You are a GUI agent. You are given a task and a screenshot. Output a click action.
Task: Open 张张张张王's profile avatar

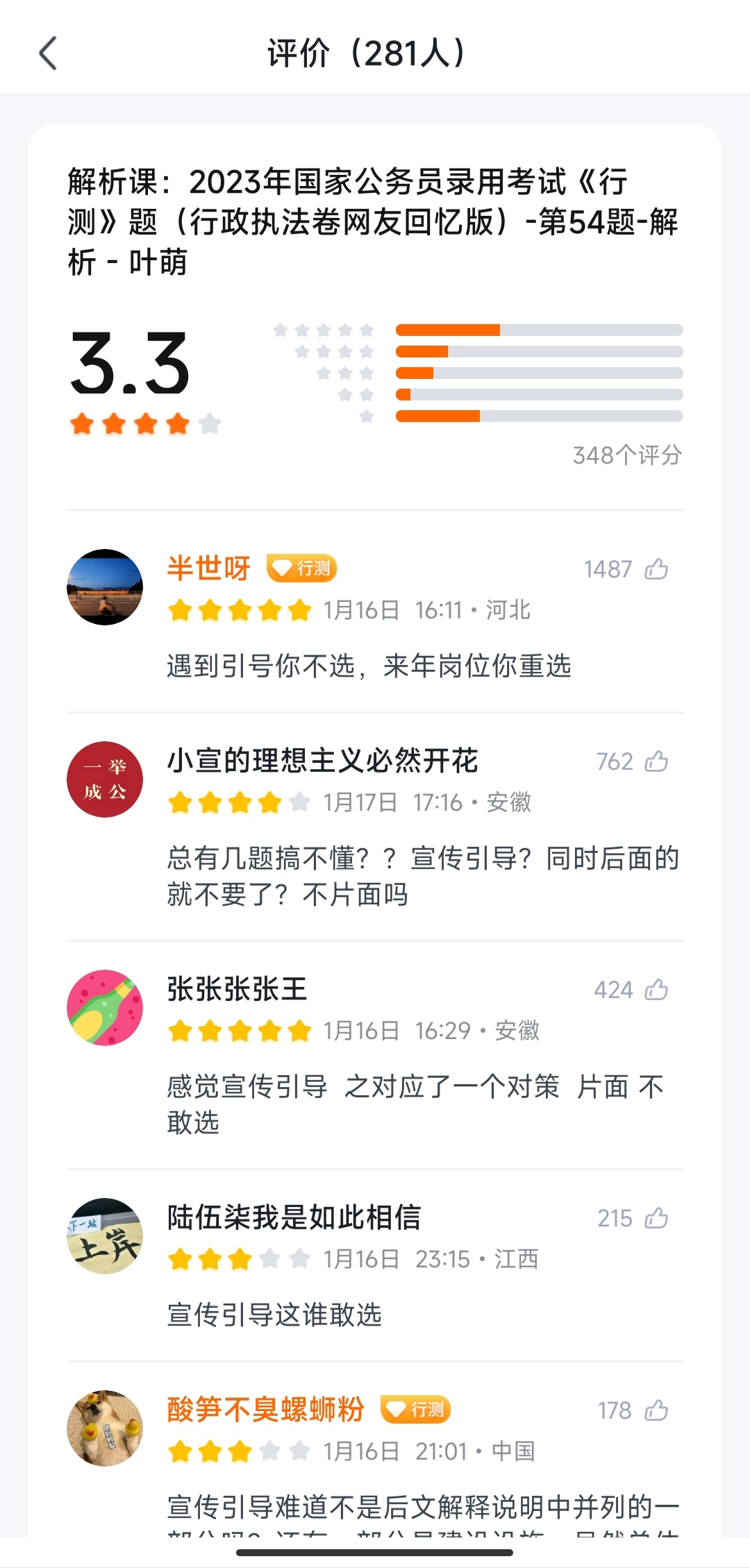click(105, 1008)
